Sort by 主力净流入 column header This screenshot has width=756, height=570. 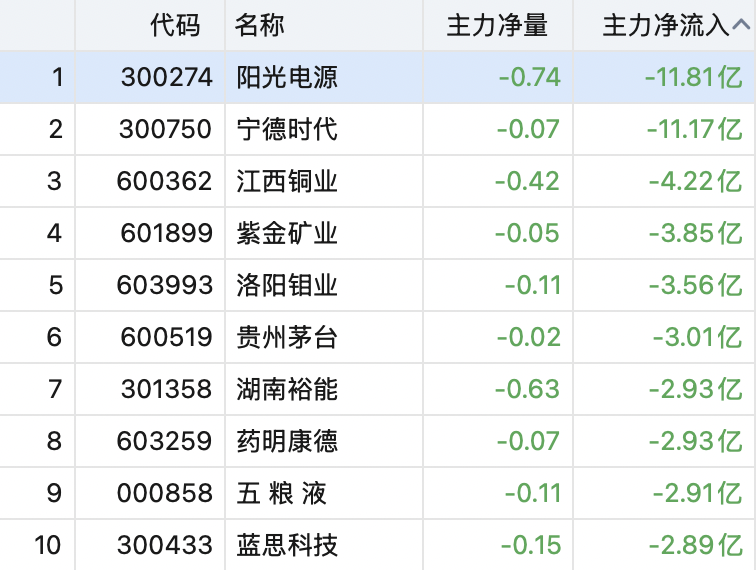click(664, 25)
